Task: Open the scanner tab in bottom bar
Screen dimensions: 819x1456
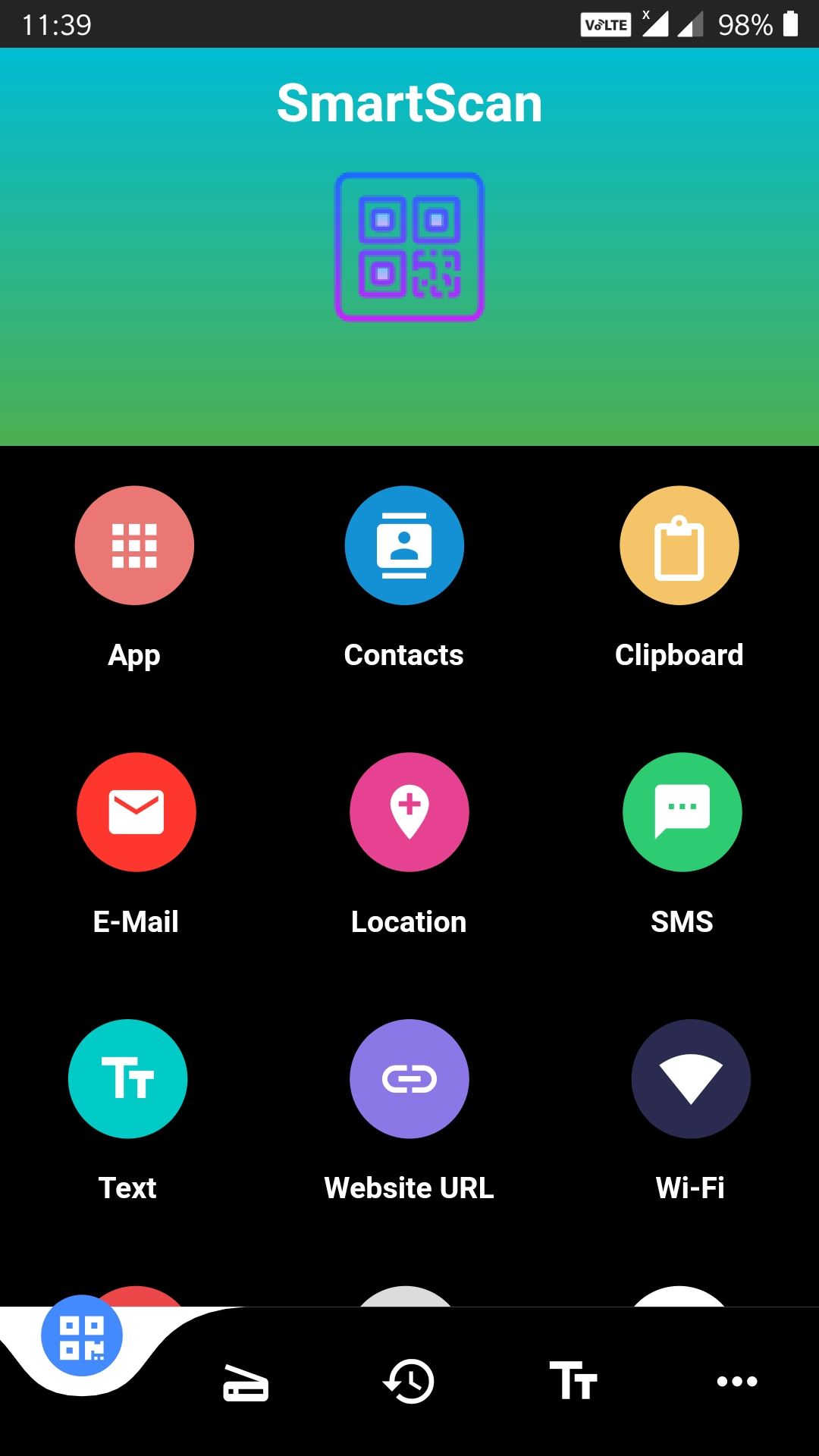Action: click(x=246, y=1382)
